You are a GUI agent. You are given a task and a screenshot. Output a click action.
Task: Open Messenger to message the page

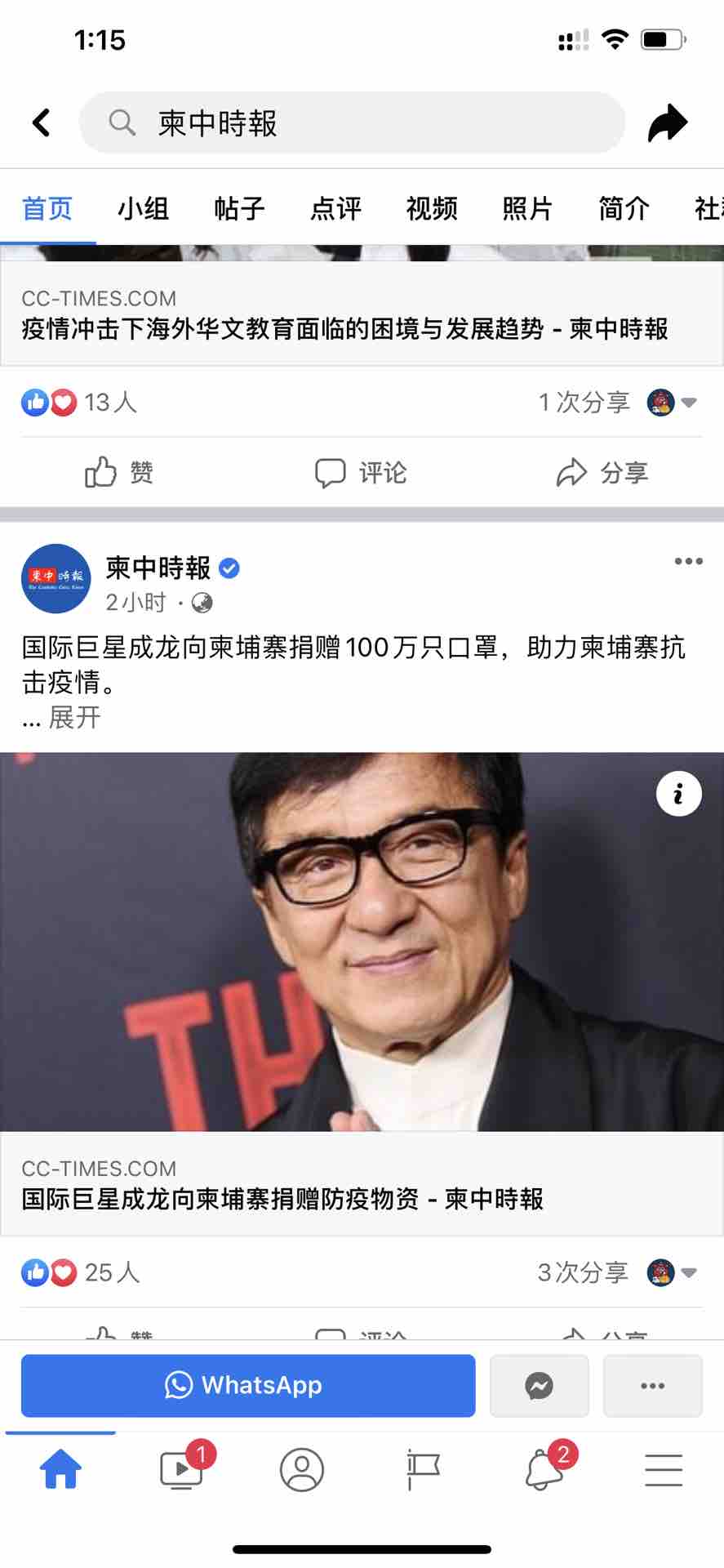click(x=539, y=1385)
